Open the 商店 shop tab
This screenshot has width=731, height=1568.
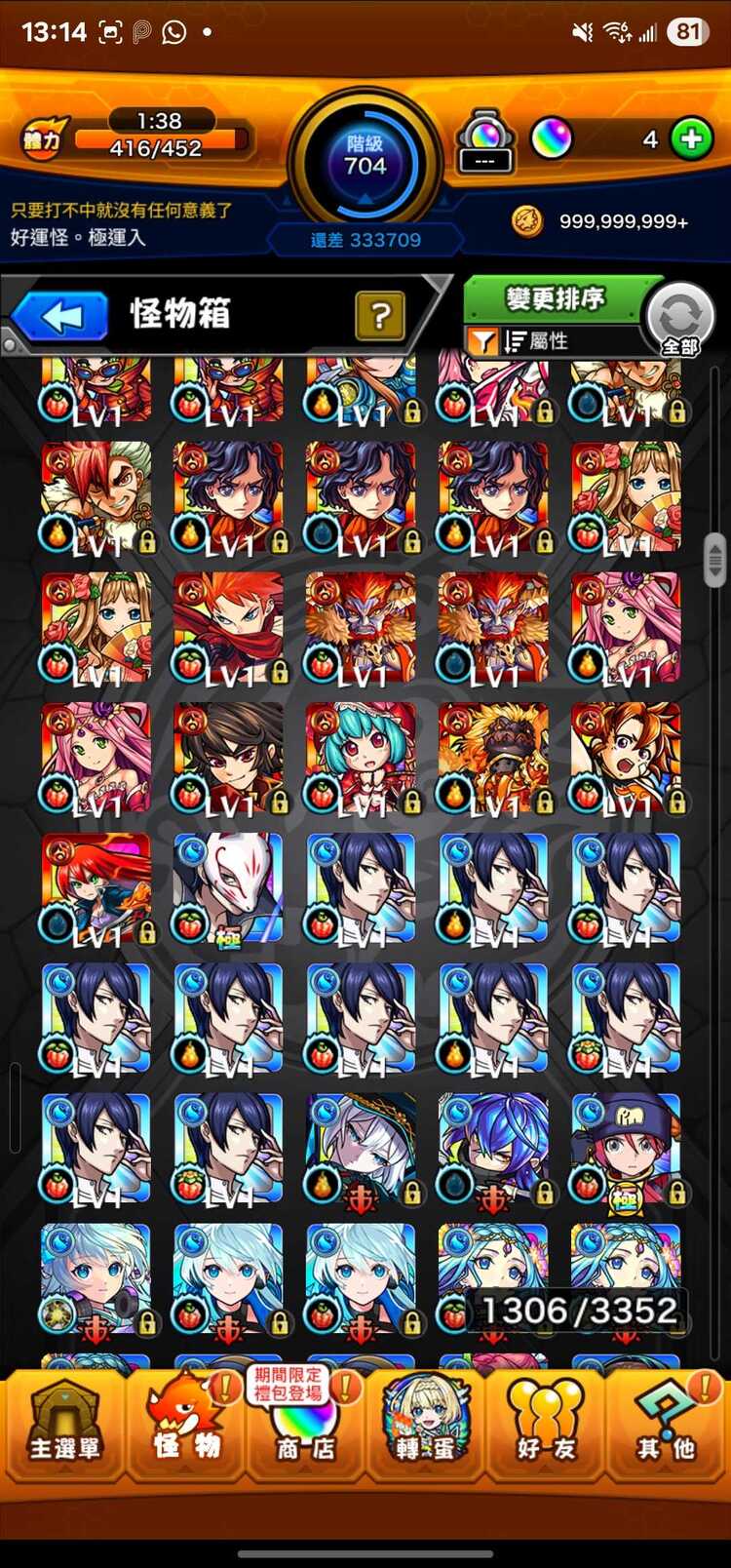click(x=304, y=1428)
